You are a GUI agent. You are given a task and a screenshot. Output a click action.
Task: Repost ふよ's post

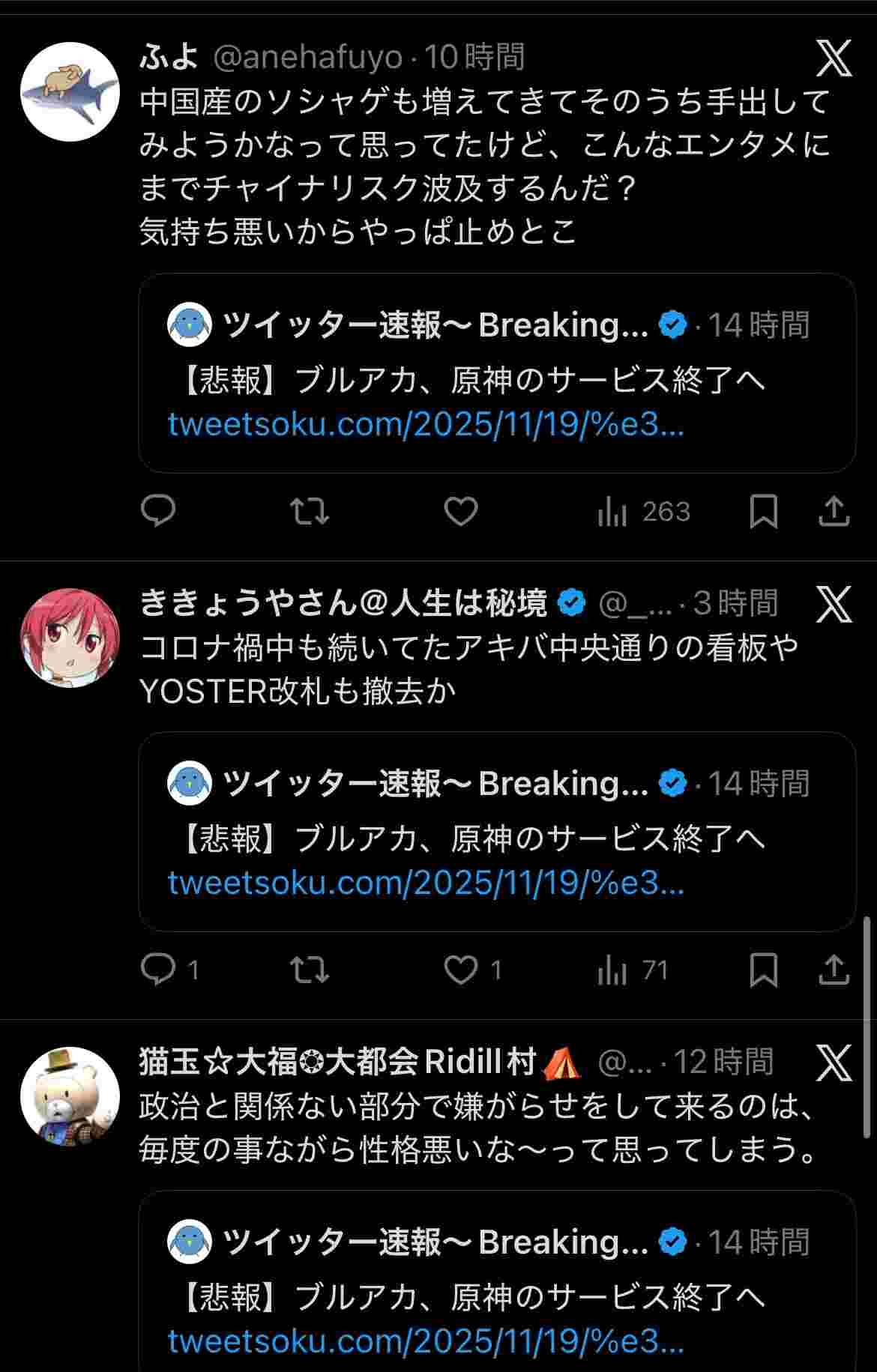(310, 511)
